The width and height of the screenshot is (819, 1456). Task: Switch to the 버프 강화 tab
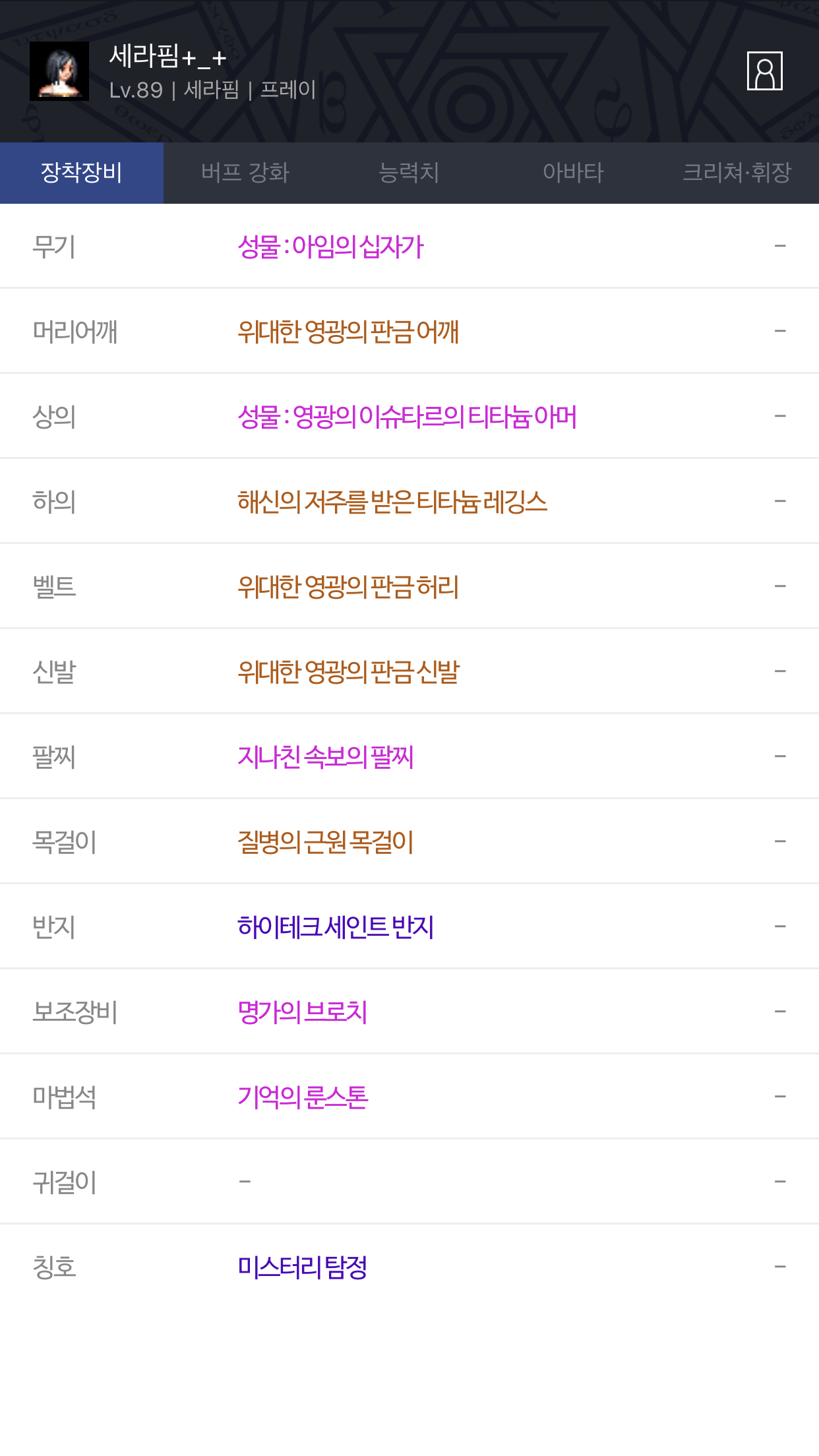point(245,173)
